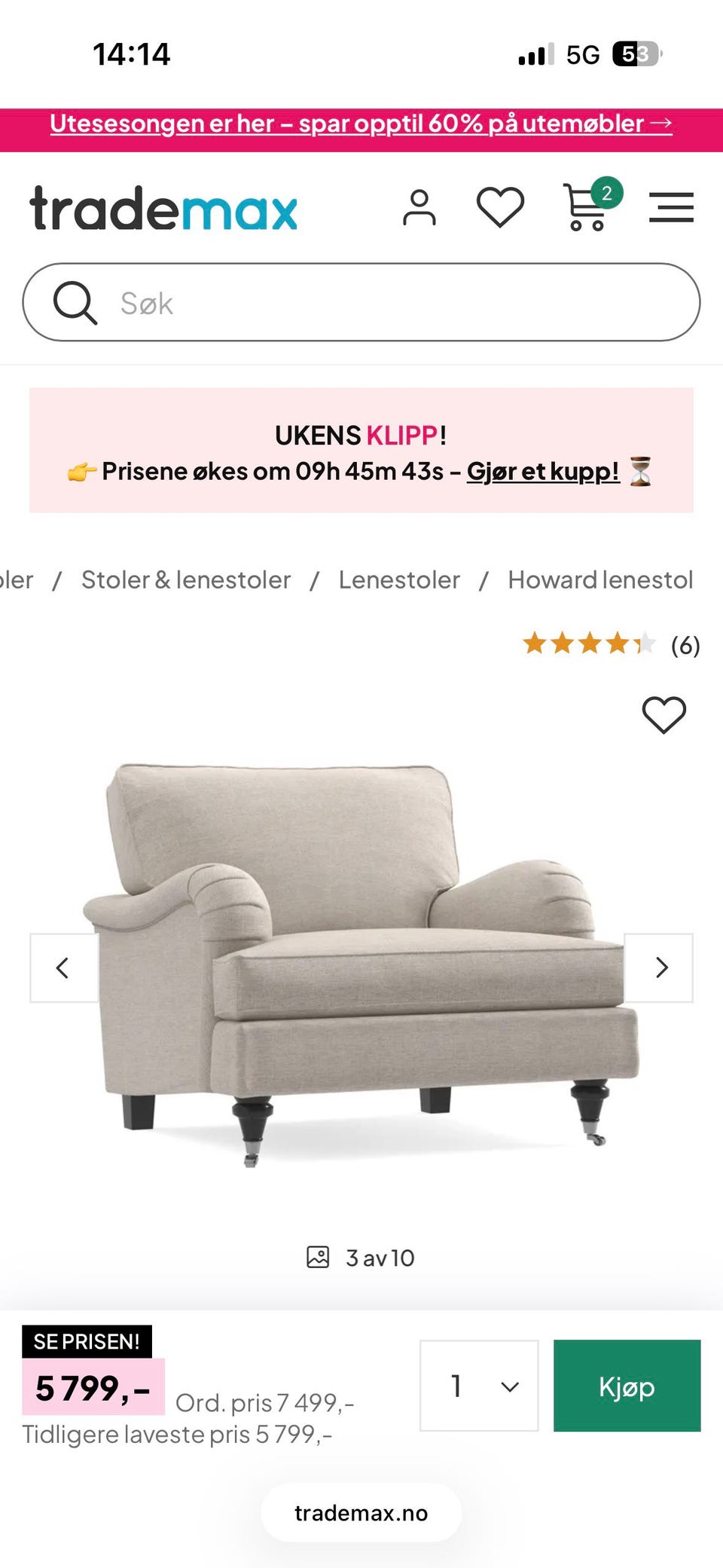Image resolution: width=723 pixels, height=1568 pixels.
Task: Click the image gallery icon near '3 av 10'
Action: point(319,1257)
